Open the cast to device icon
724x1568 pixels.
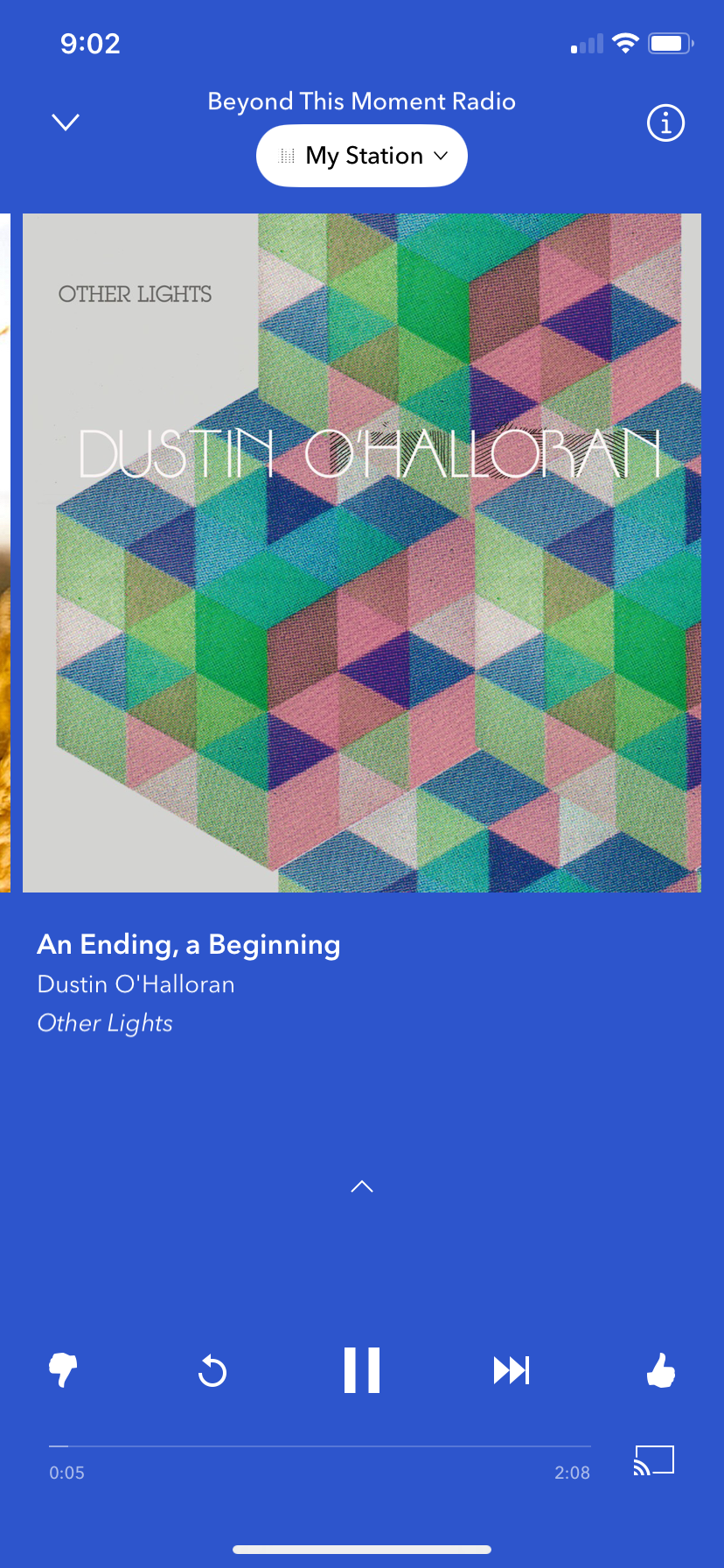654,1460
